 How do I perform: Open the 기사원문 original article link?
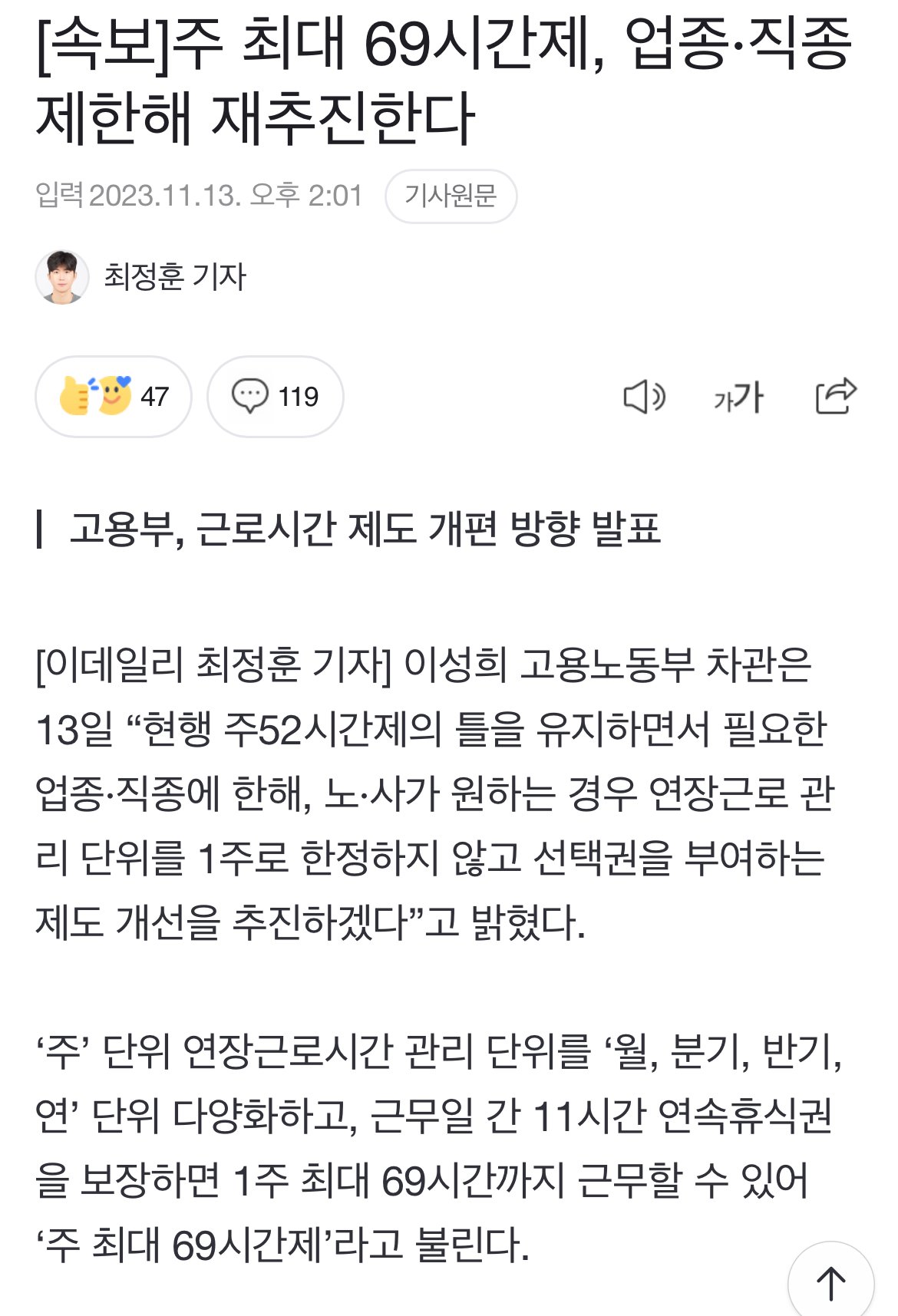(451, 196)
